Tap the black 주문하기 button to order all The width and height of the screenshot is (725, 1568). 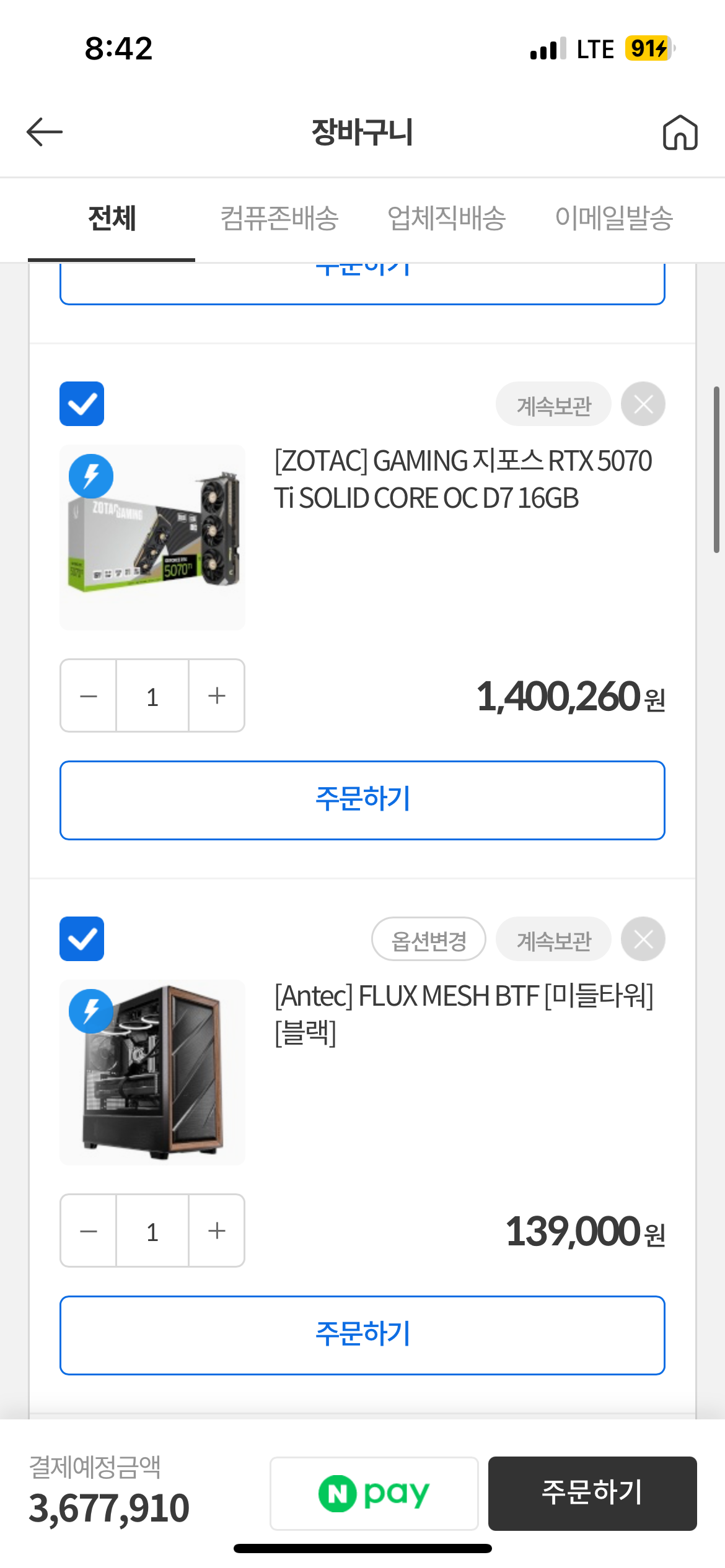click(592, 1493)
